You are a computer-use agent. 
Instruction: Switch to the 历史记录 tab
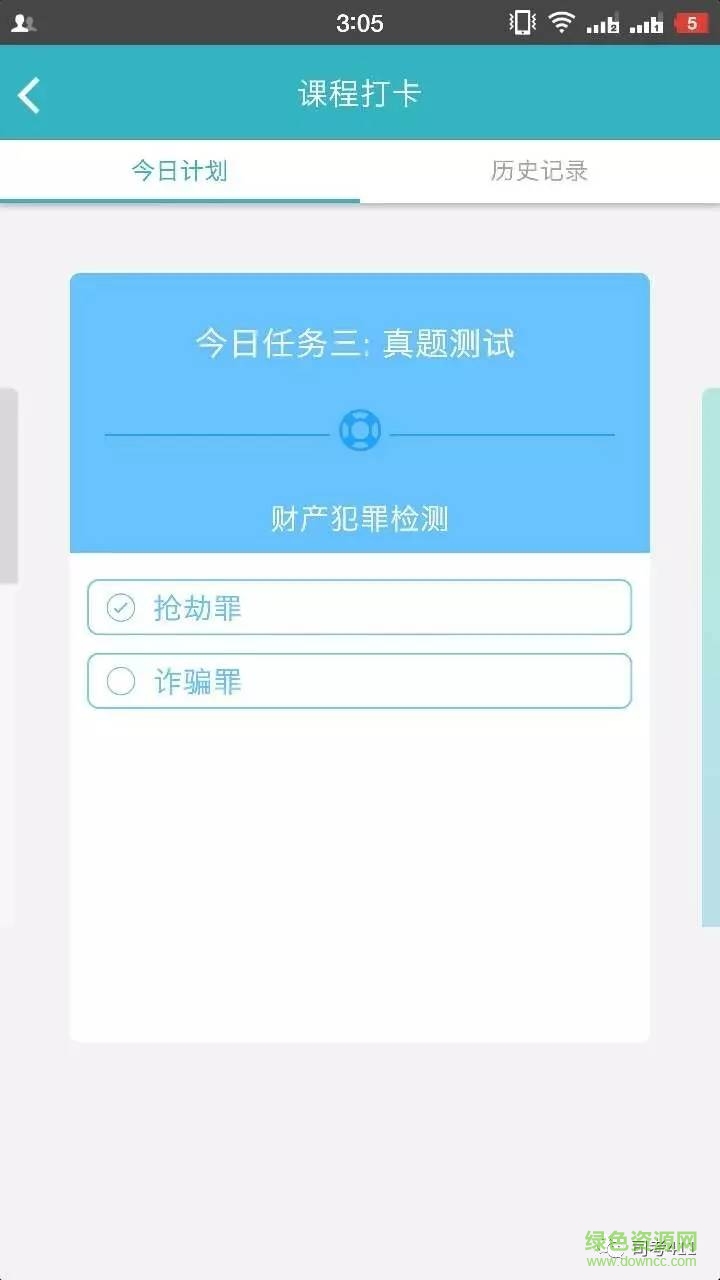[539, 171]
